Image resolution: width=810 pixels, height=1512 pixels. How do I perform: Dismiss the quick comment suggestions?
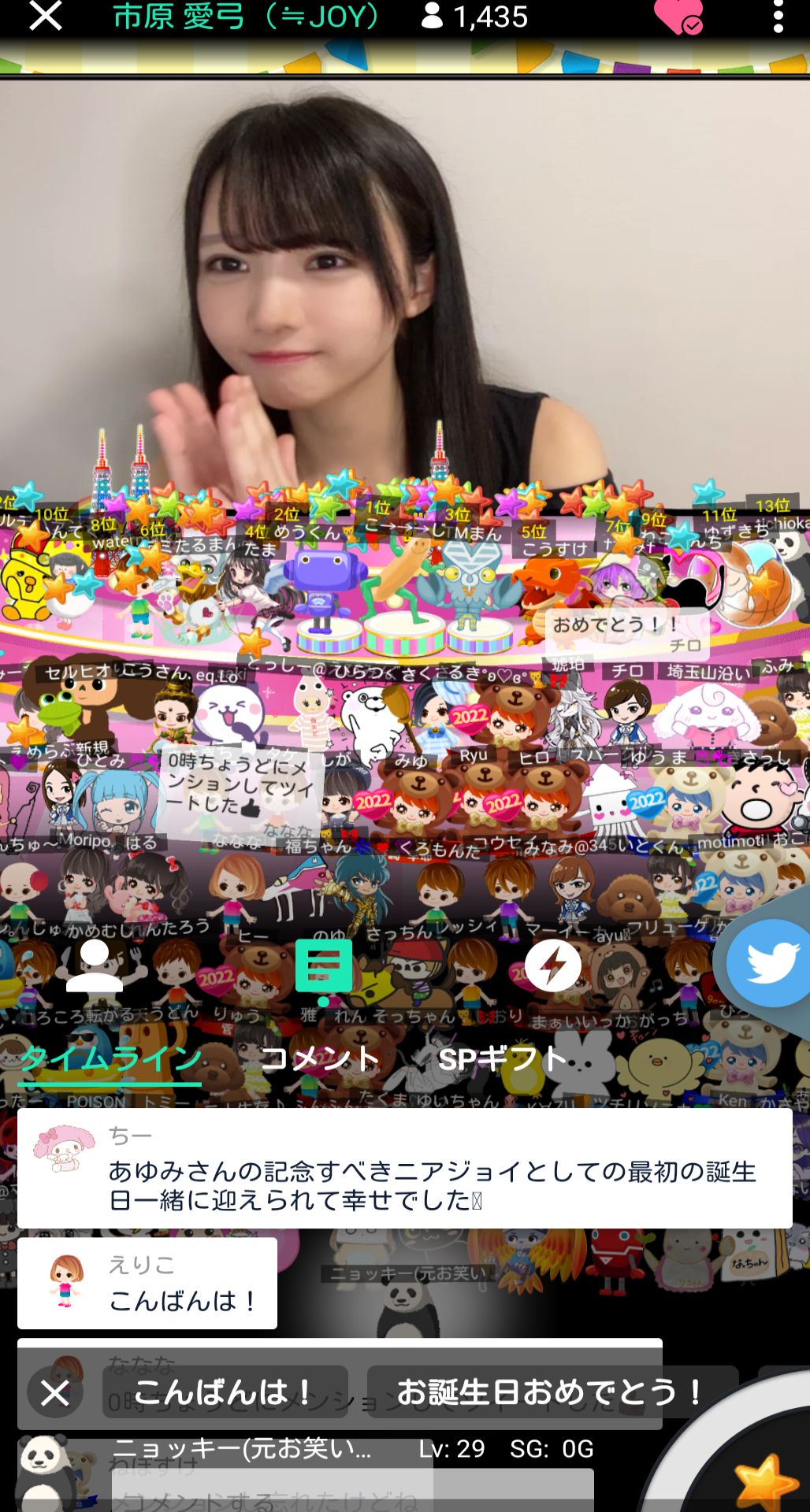[x=55, y=1392]
